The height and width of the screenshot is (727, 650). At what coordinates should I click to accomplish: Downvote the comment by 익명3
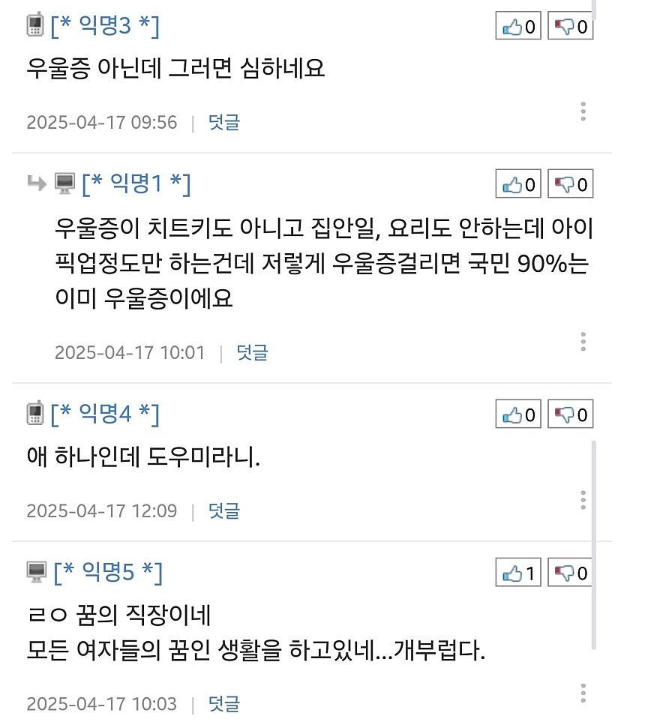[570, 27]
